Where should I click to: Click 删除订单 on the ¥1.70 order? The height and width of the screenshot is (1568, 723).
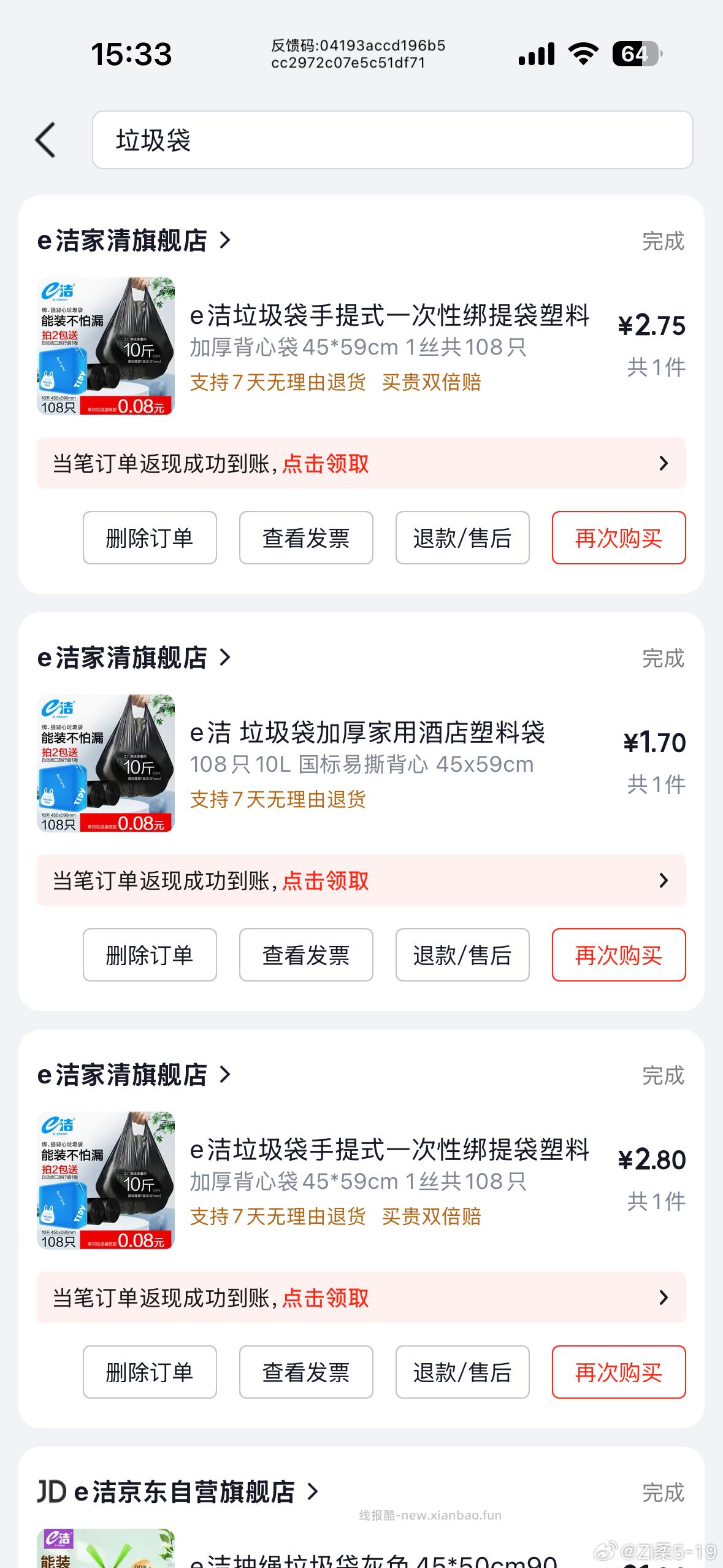click(x=150, y=955)
